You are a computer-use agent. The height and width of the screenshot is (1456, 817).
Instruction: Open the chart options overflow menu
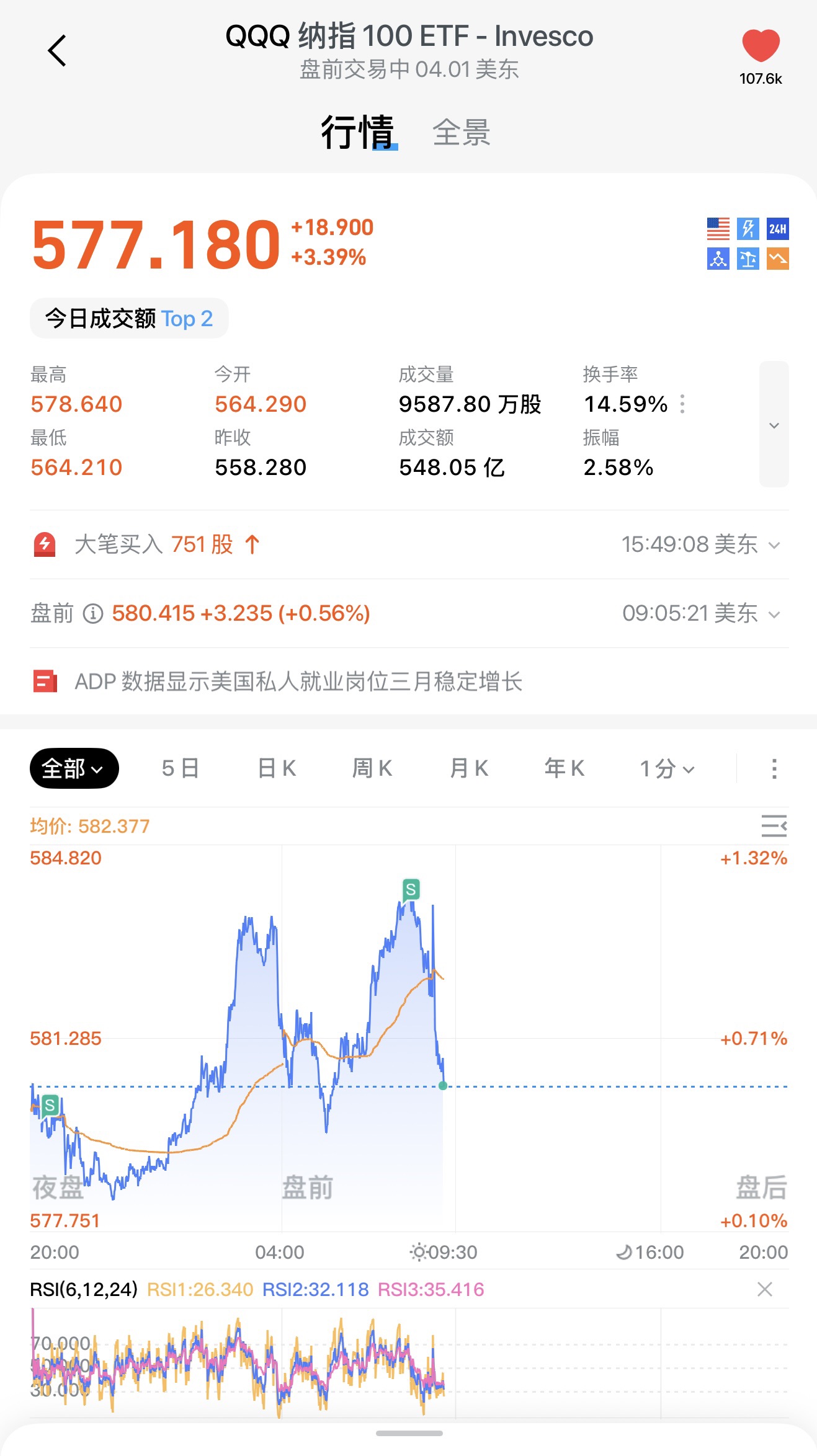point(774,768)
